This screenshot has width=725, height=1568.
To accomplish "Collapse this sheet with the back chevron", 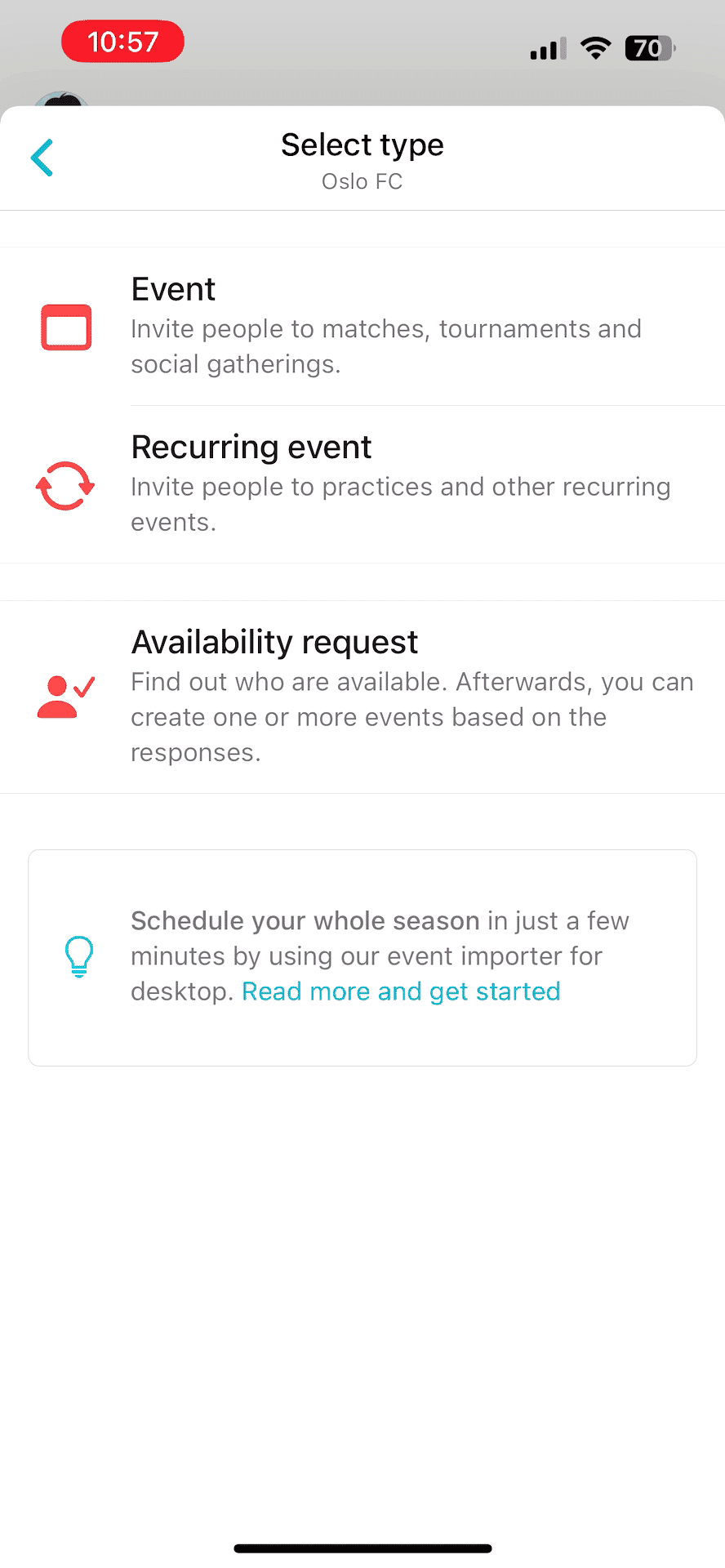I will 41,157.
